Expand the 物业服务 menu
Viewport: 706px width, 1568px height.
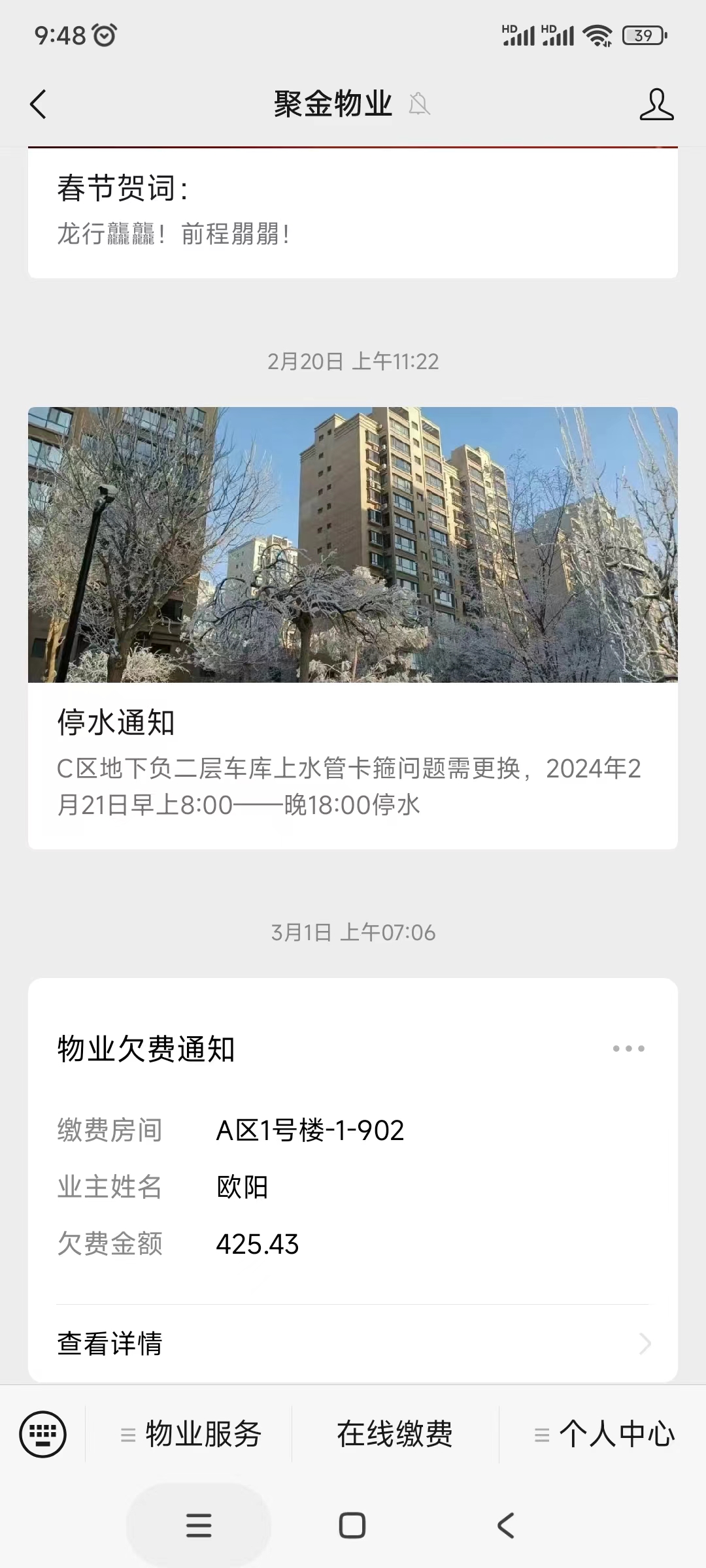coord(189,1434)
